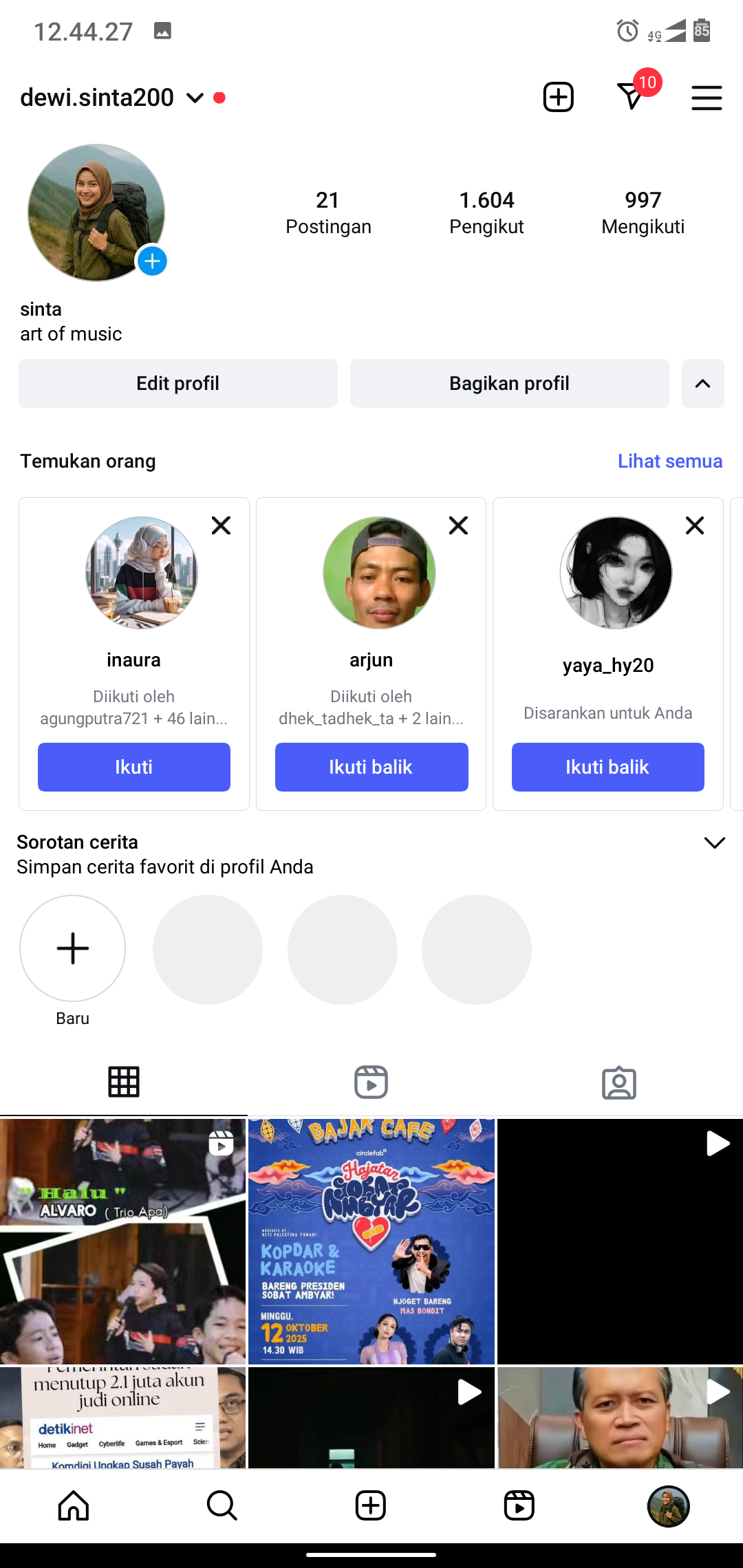The height and width of the screenshot is (1568, 743).
Task: Switch to the tagged photos tab
Action: click(619, 1082)
